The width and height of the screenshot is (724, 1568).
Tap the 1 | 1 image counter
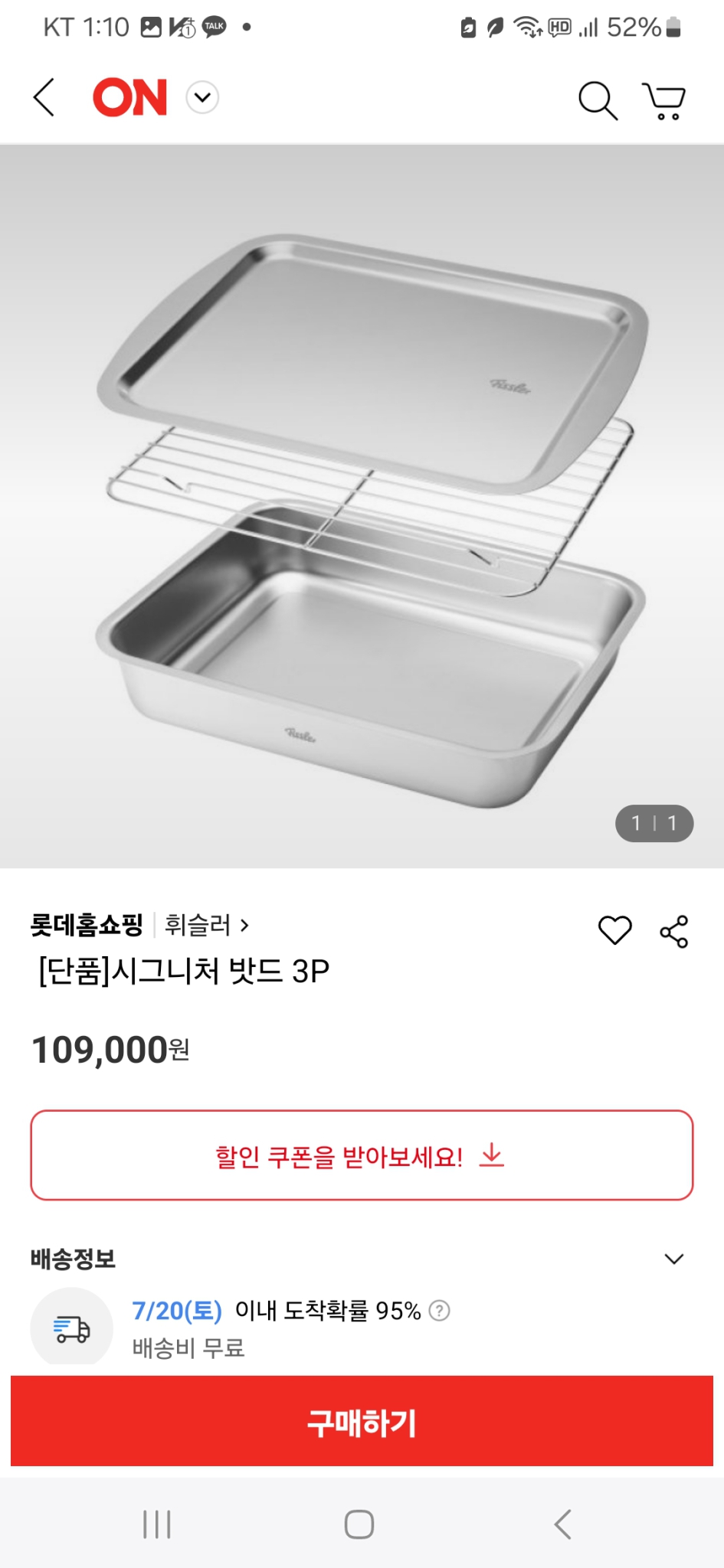pos(654,823)
